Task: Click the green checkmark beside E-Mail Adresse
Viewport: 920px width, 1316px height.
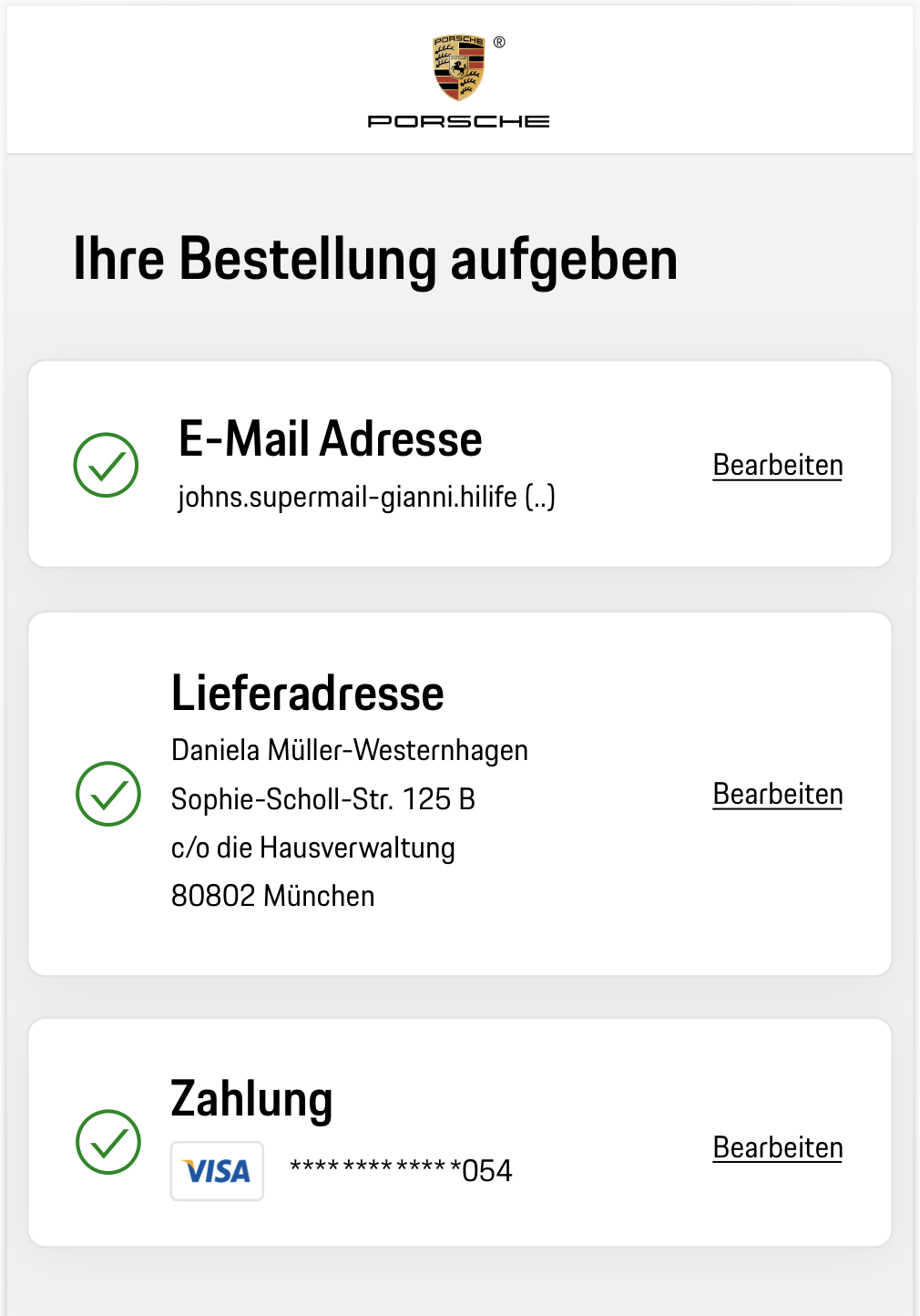Action: click(107, 465)
